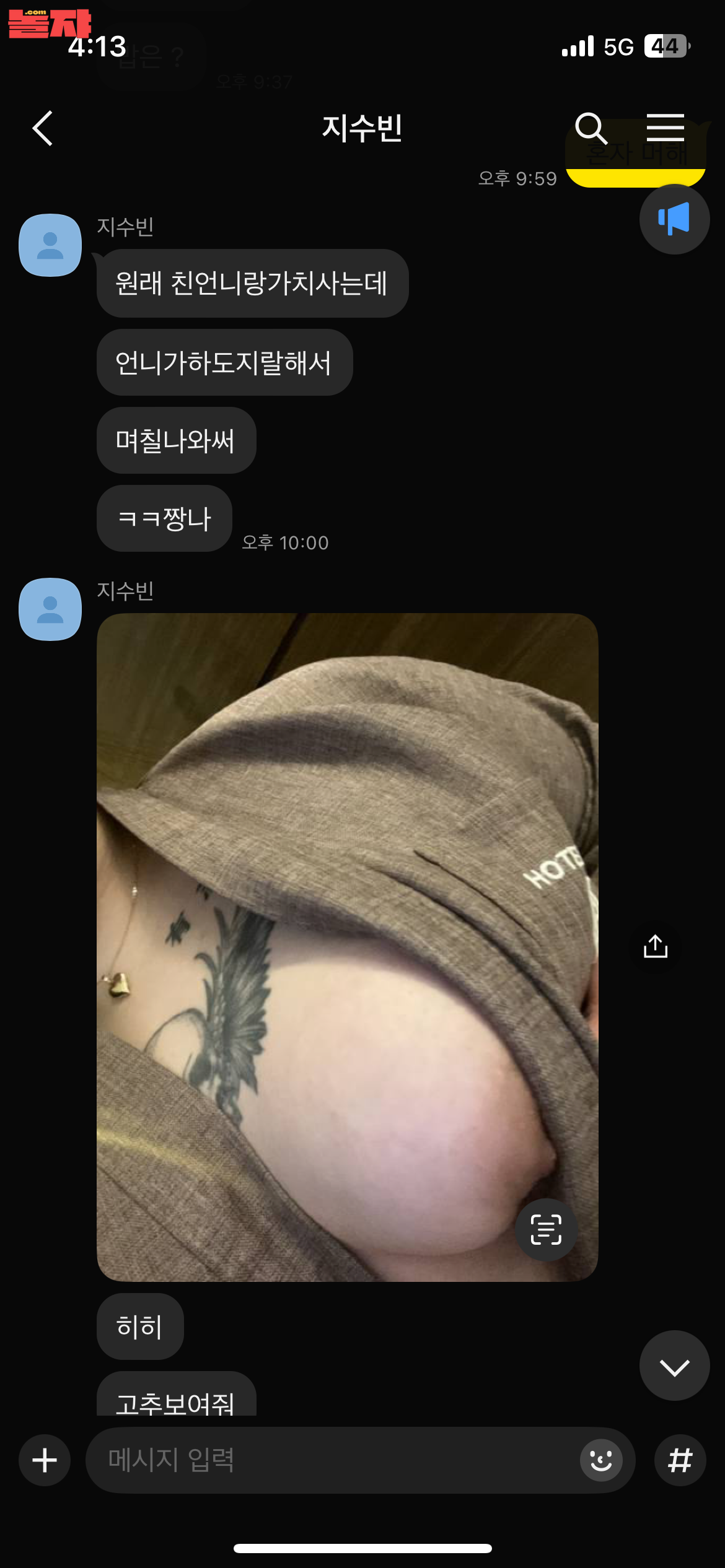Image resolution: width=725 pixels, height=1568 pixels.
Task: Open 지수빈's profile avatar above first messages
Action: click(50, 245)
